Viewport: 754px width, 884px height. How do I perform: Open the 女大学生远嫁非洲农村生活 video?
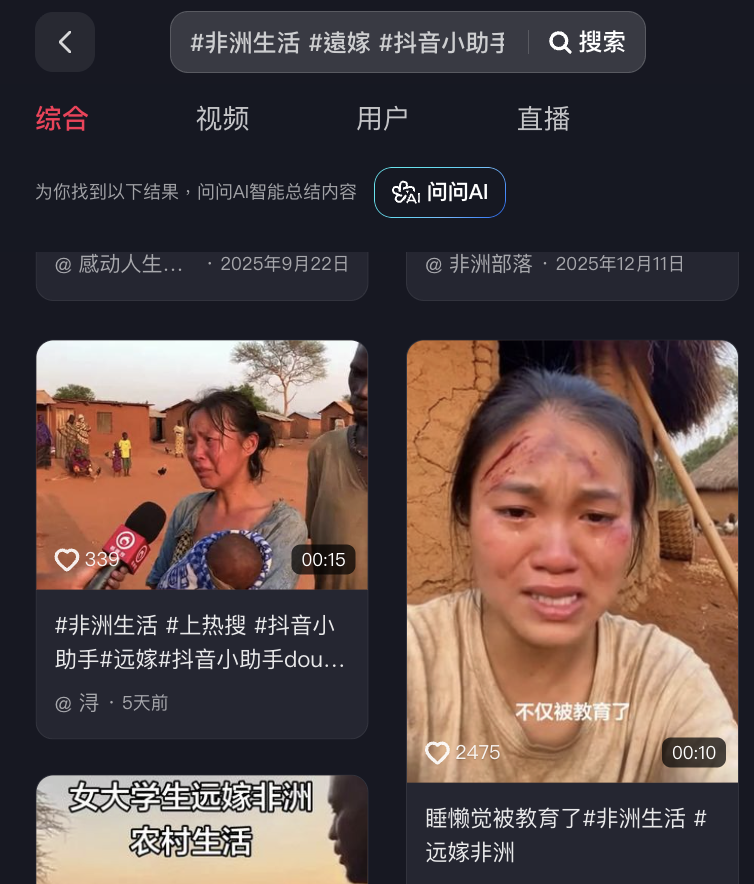pos(202,830)
